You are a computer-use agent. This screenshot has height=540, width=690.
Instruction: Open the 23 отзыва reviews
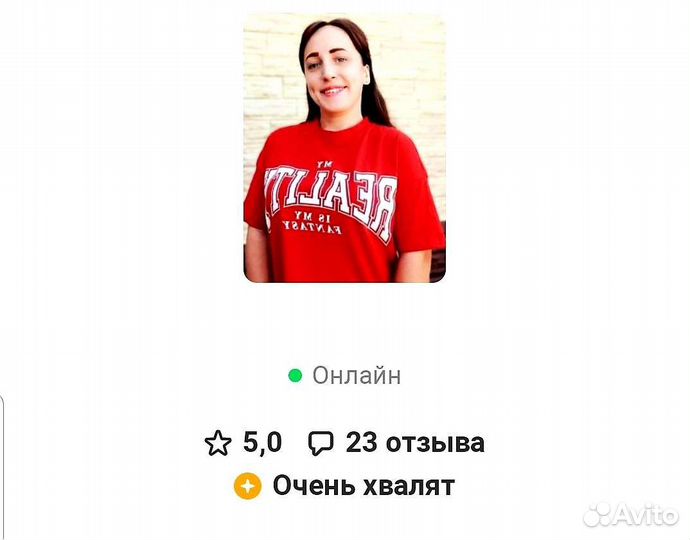click(397, 443)
